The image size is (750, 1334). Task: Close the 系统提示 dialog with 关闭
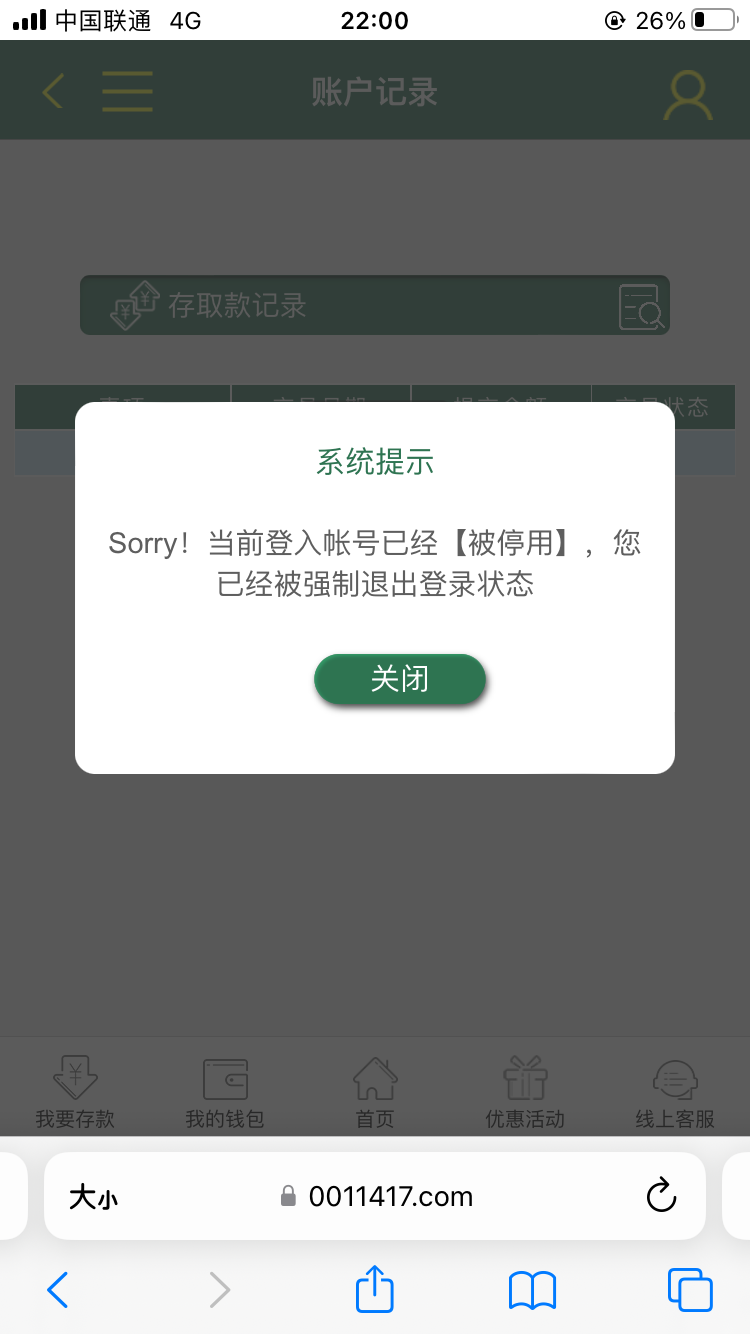click(400, 679)
